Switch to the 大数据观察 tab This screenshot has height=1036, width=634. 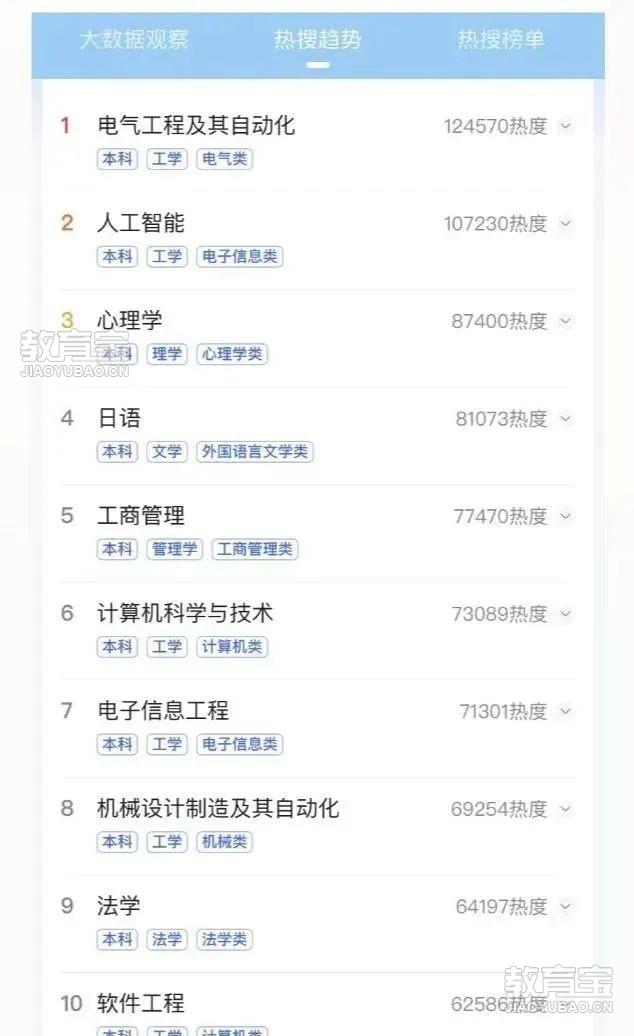click(x=134, y=40)
